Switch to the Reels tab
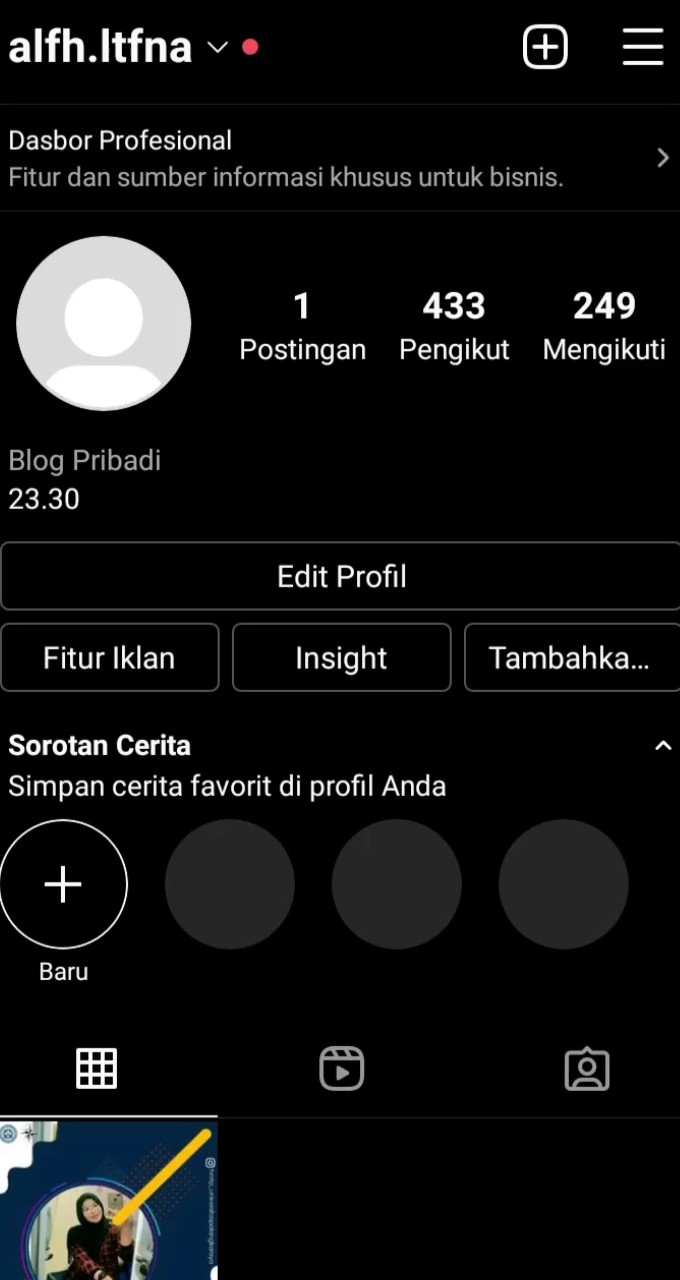 (x=341, y=1069)
